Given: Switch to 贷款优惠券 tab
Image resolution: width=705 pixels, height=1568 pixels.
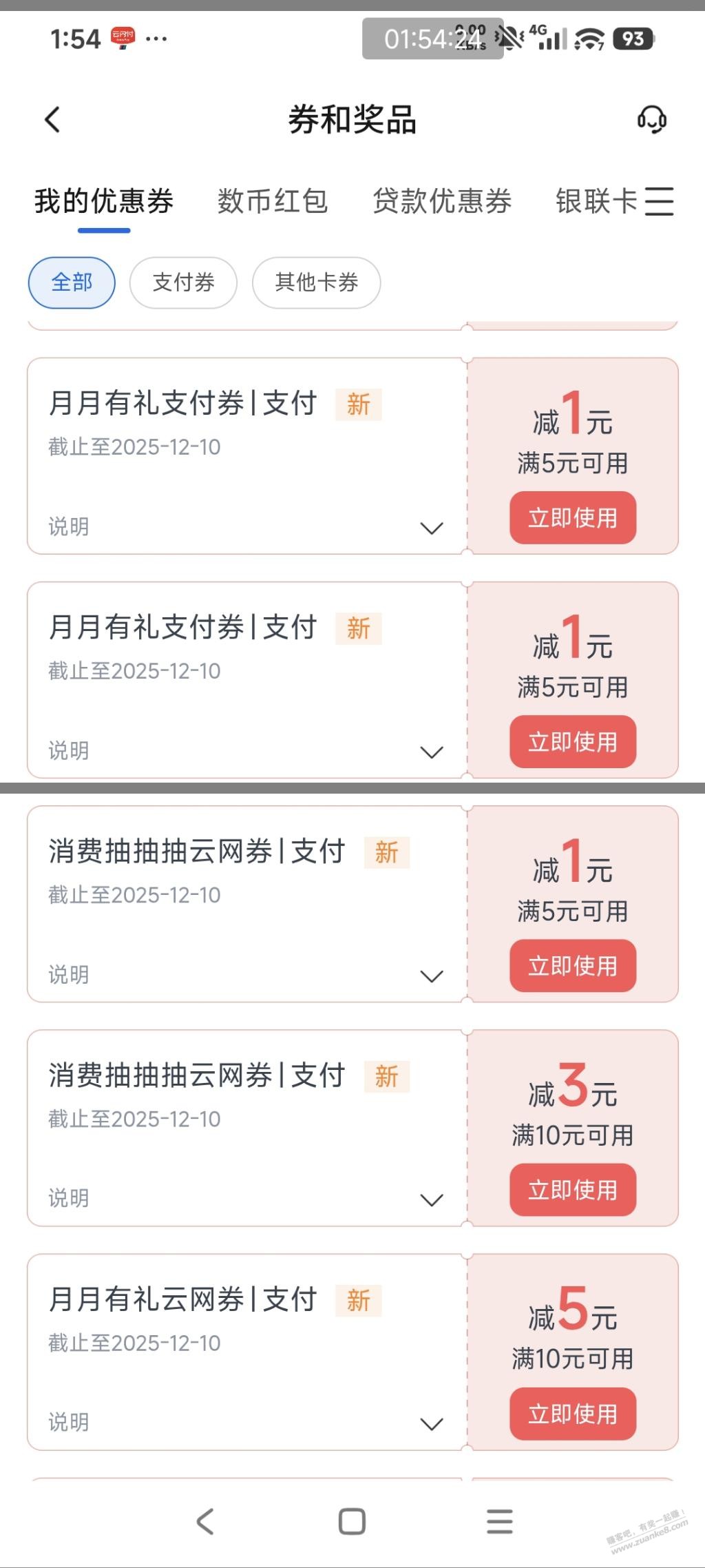Looking at the screenshot, I should point(442,201).
